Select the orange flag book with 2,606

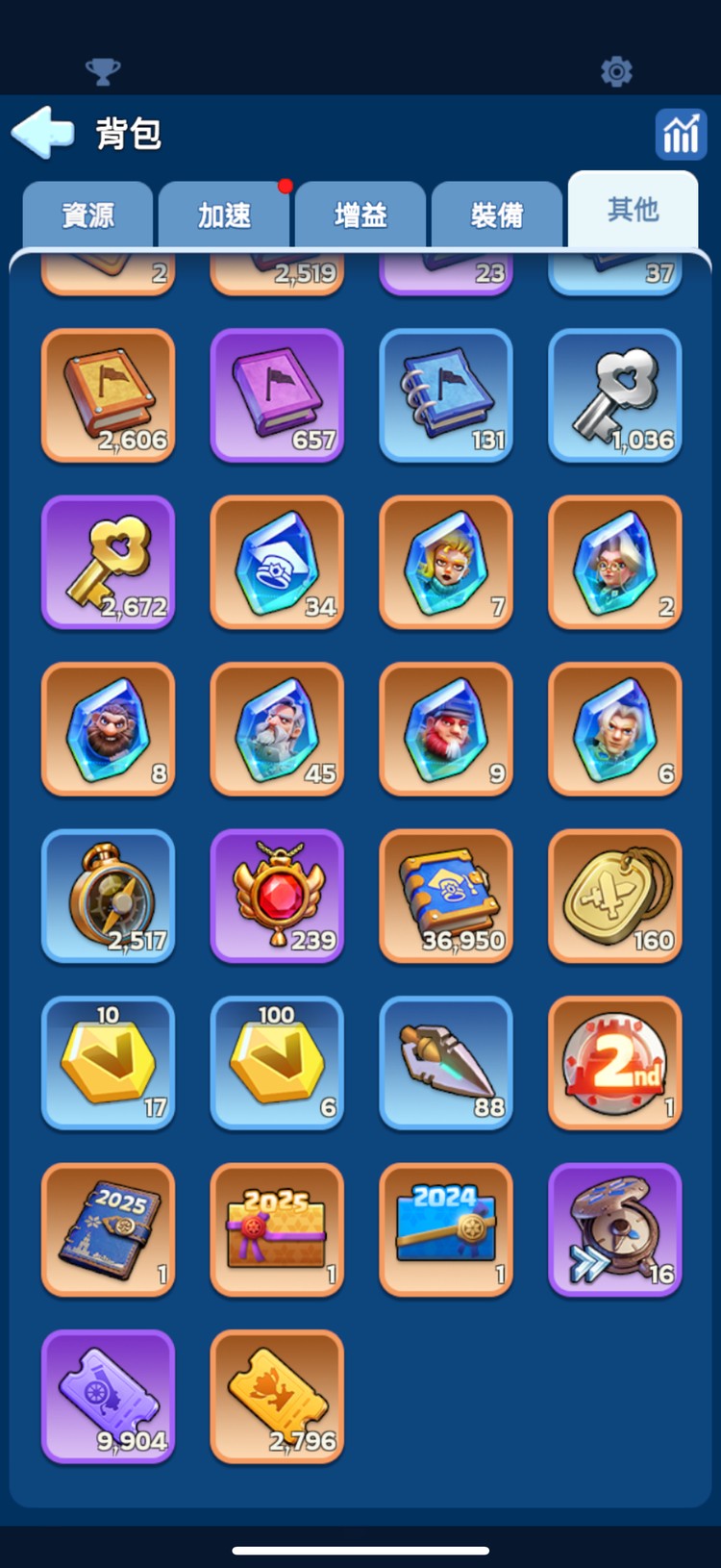109,395
